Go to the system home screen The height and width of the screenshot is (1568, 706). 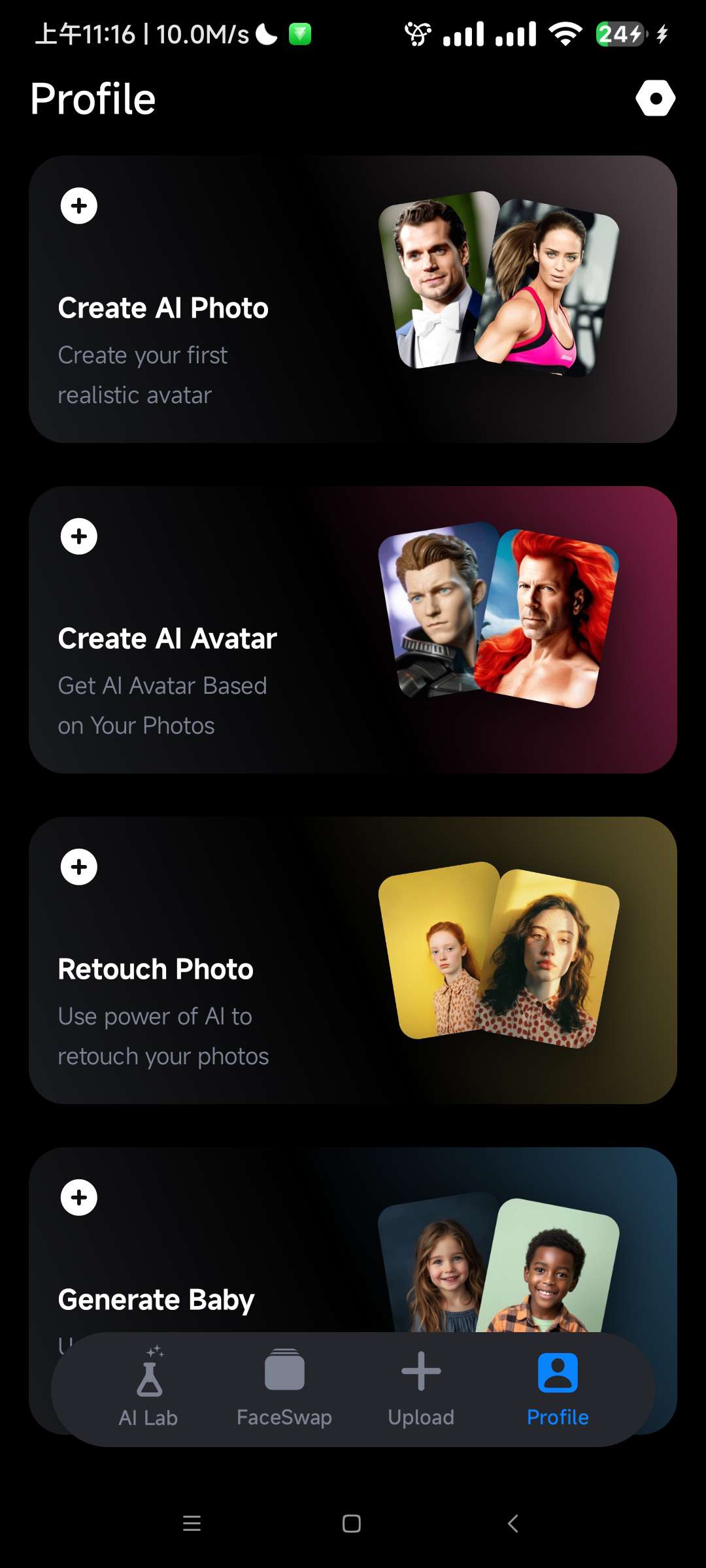[352, 1524]
